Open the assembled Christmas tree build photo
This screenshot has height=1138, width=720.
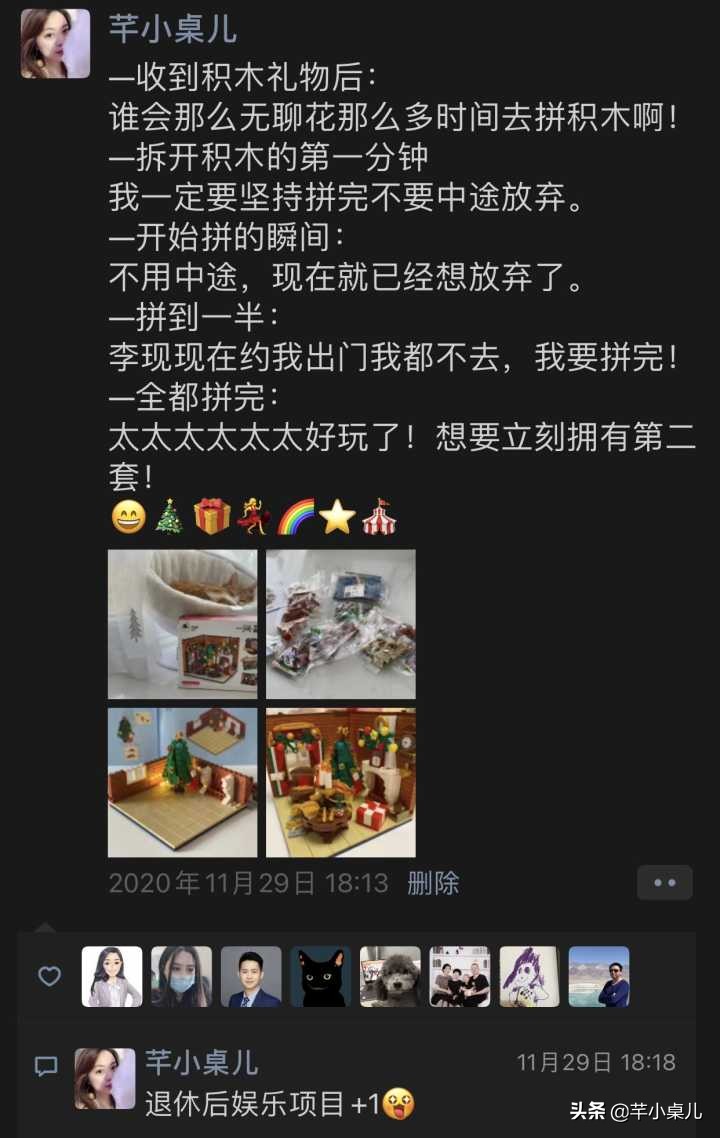[x=180, y=781]
